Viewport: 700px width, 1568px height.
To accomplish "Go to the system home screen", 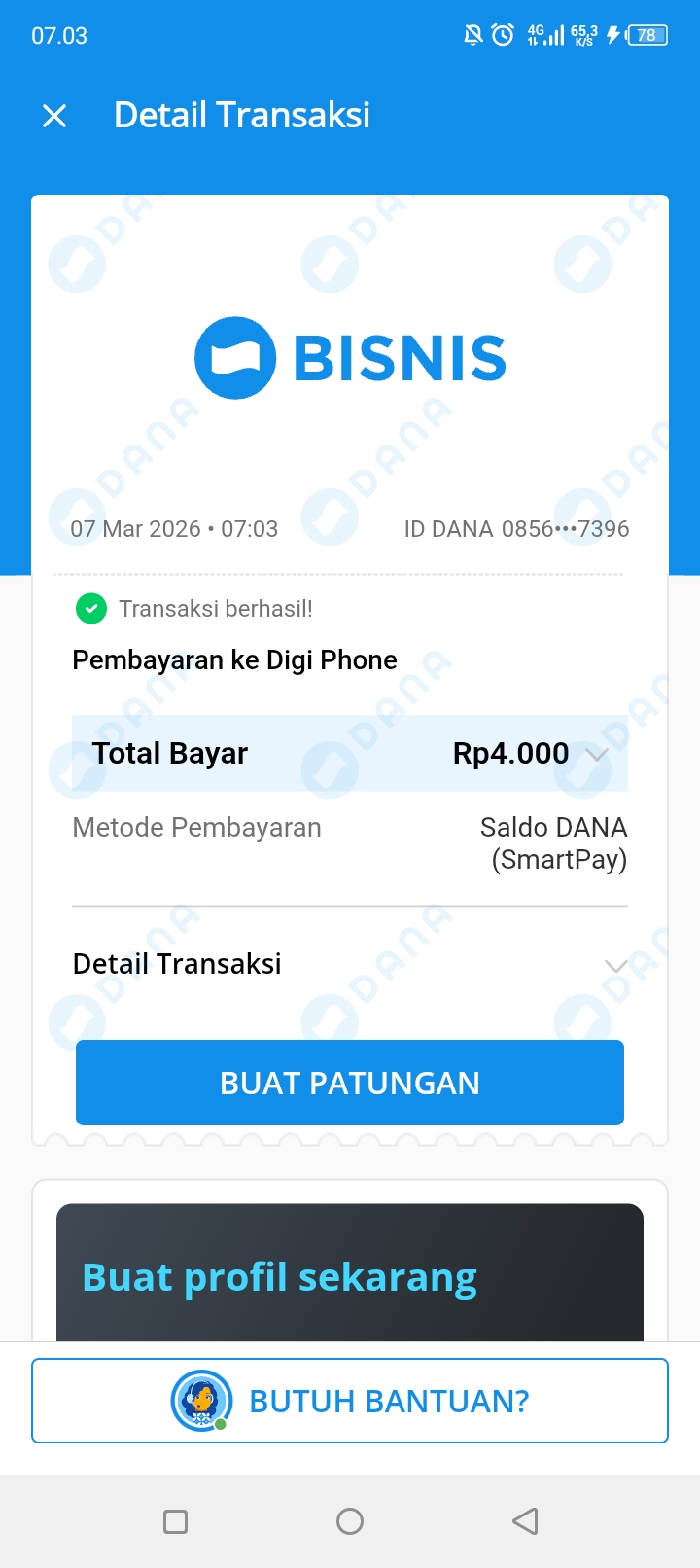I will pyautogui.click(x=350, y=1521).
